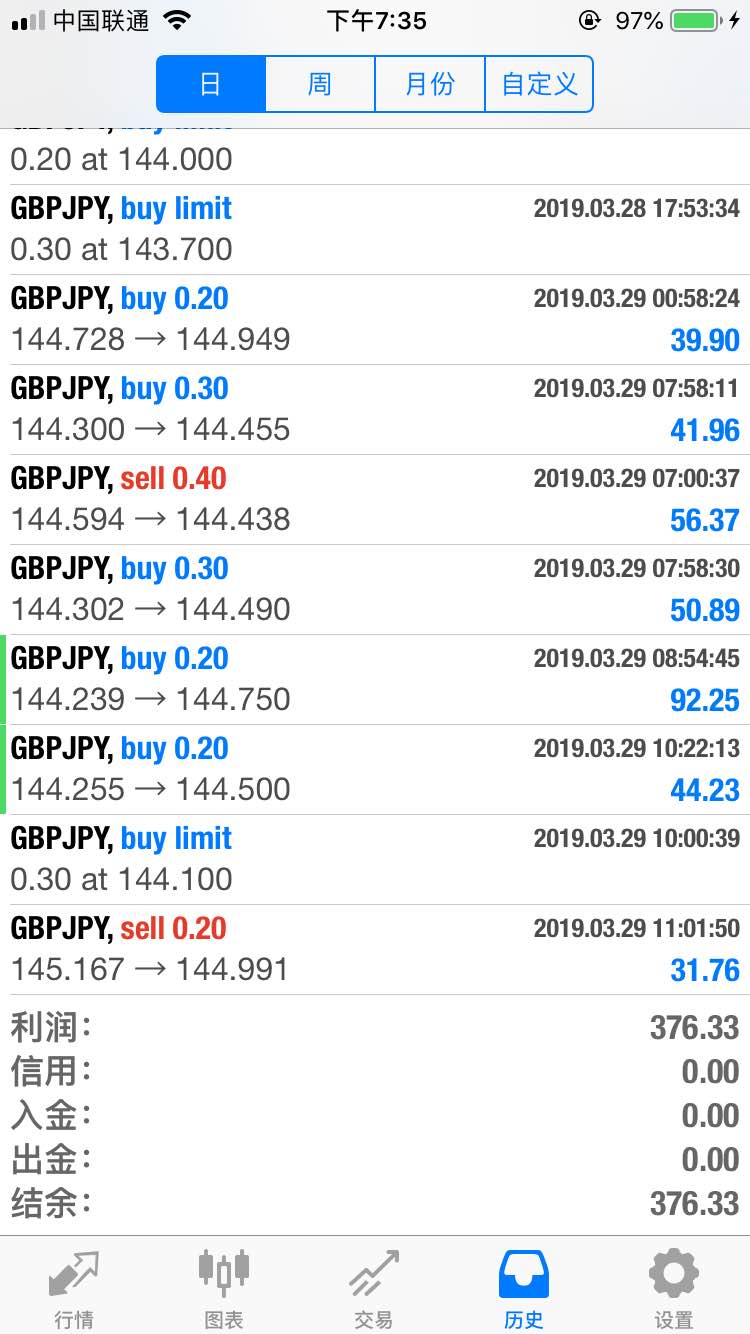The width and height of the screenshot is (750, 1334).
Task: Open the buy limit order at 143.700
Action: click(x=375, y=230)
